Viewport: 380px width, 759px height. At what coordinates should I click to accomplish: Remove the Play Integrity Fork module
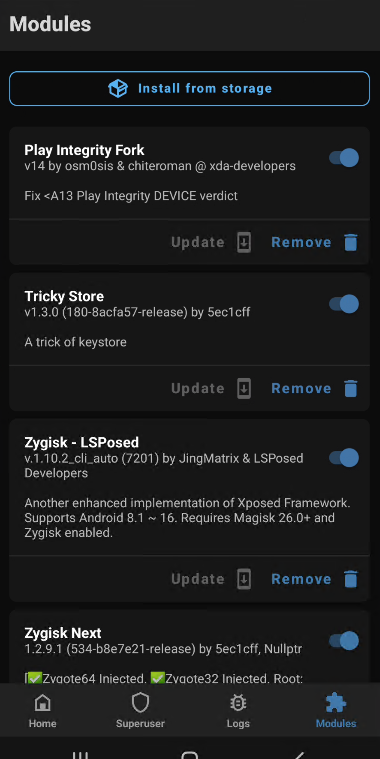pyautogui.click(x=315, y=242)
